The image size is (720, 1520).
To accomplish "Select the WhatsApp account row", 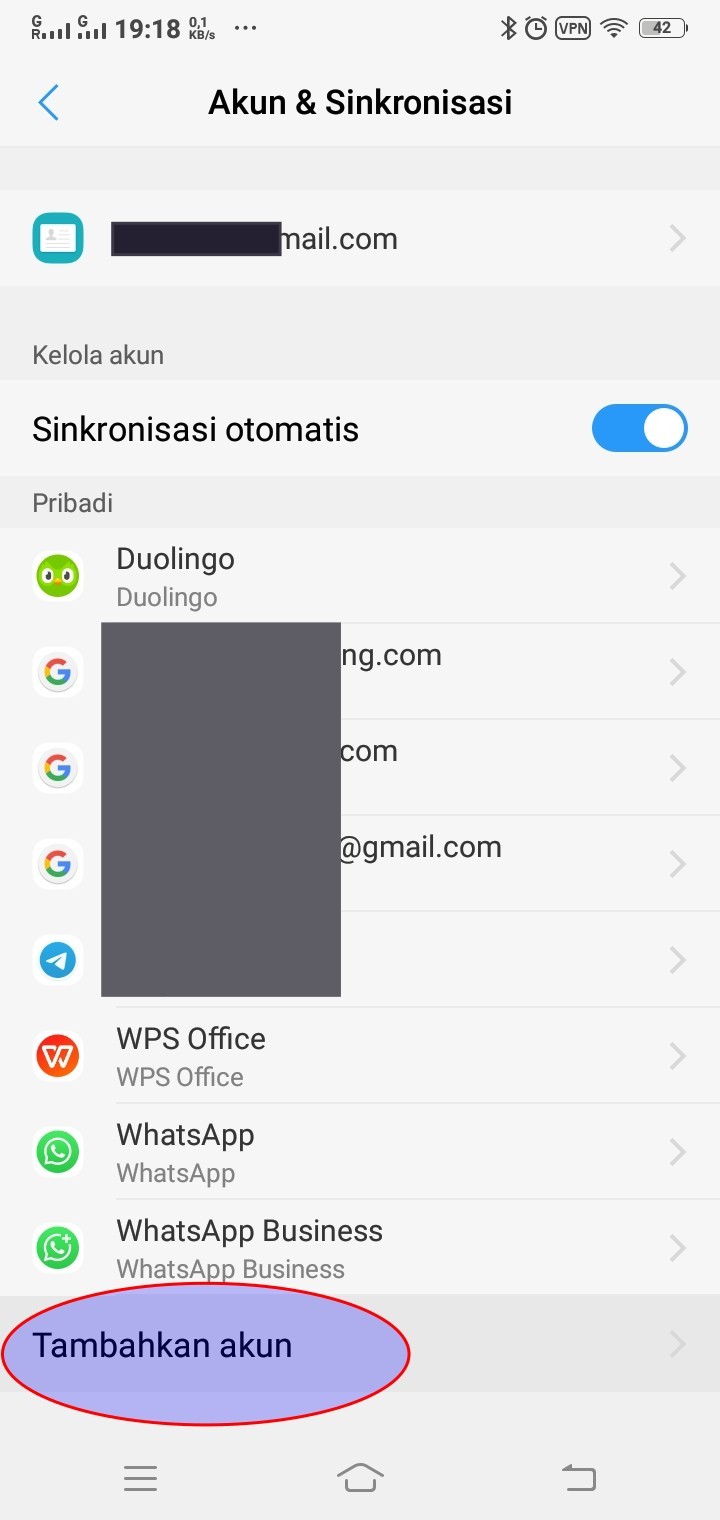I will coord(360,1152).
